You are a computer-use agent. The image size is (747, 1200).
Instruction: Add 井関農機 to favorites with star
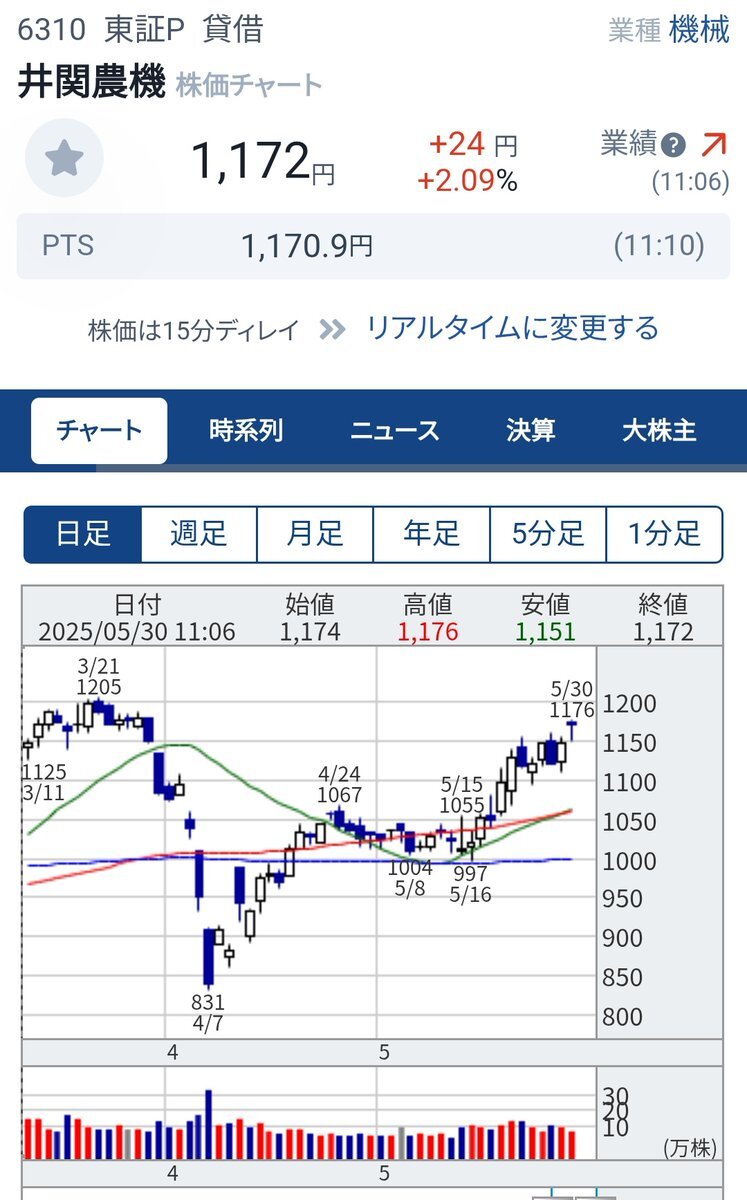click(64, 157)
